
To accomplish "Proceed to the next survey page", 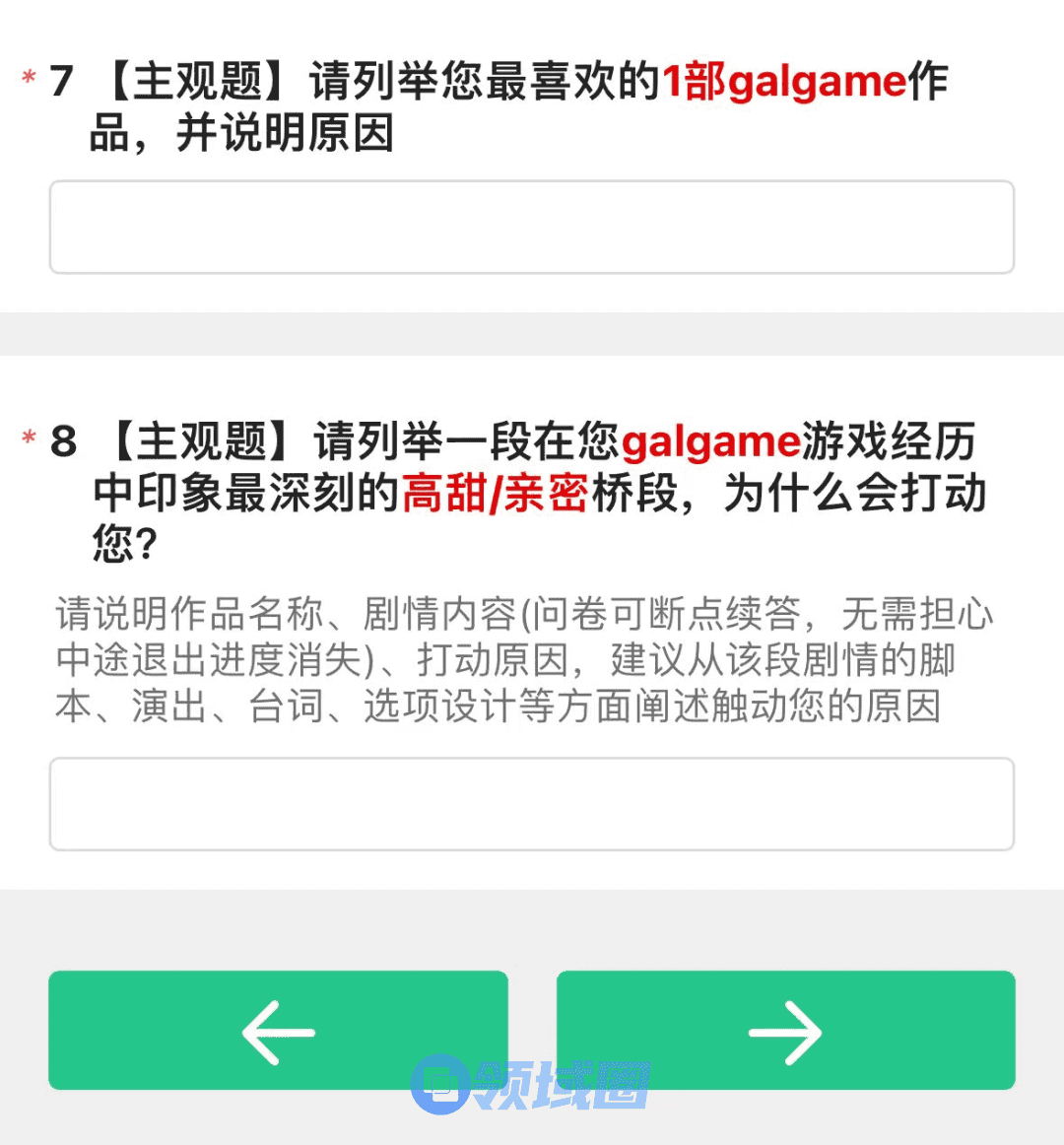I will (x=785, y=1030).
